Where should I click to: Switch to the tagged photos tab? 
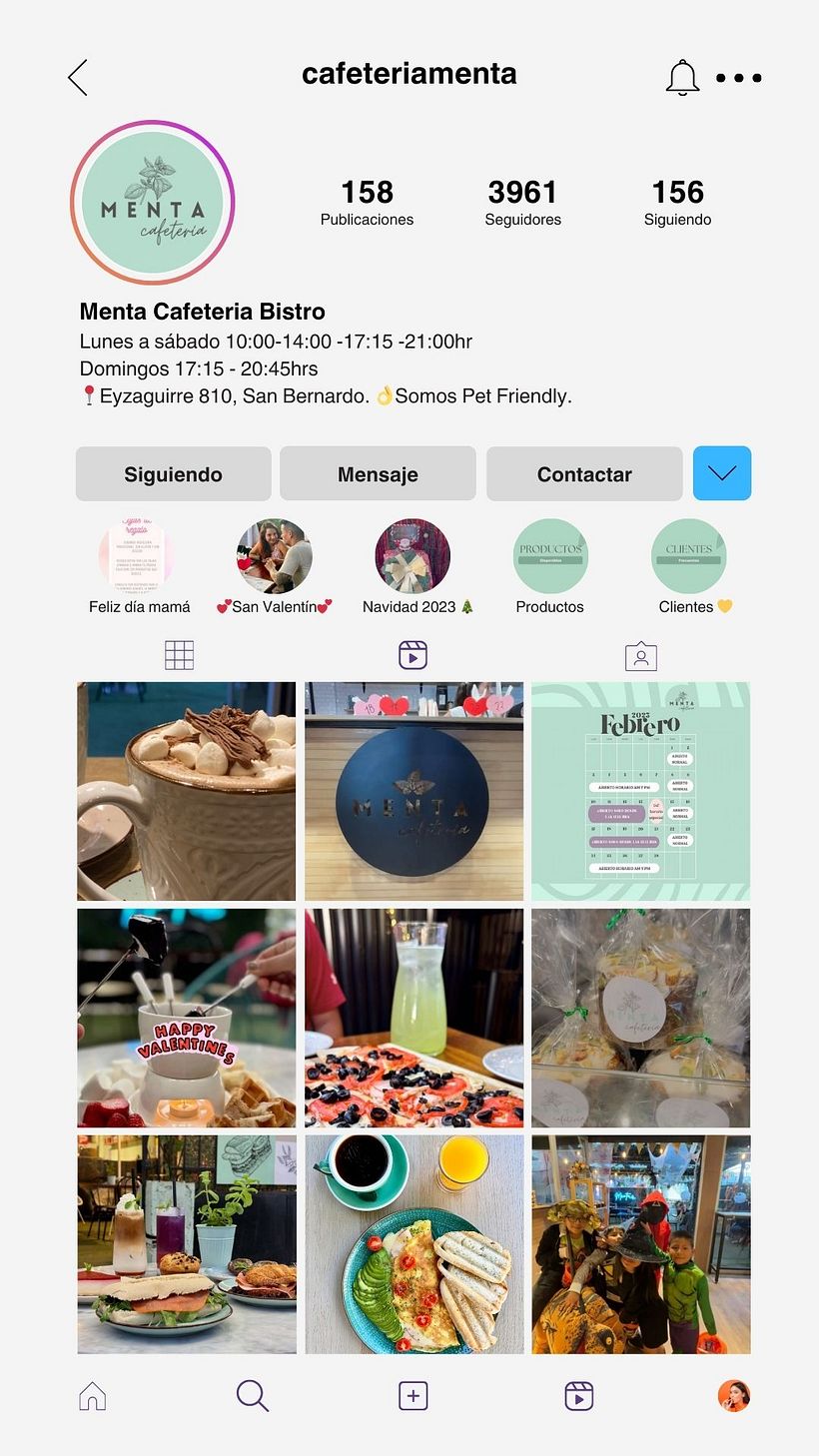tap(640, 656)
